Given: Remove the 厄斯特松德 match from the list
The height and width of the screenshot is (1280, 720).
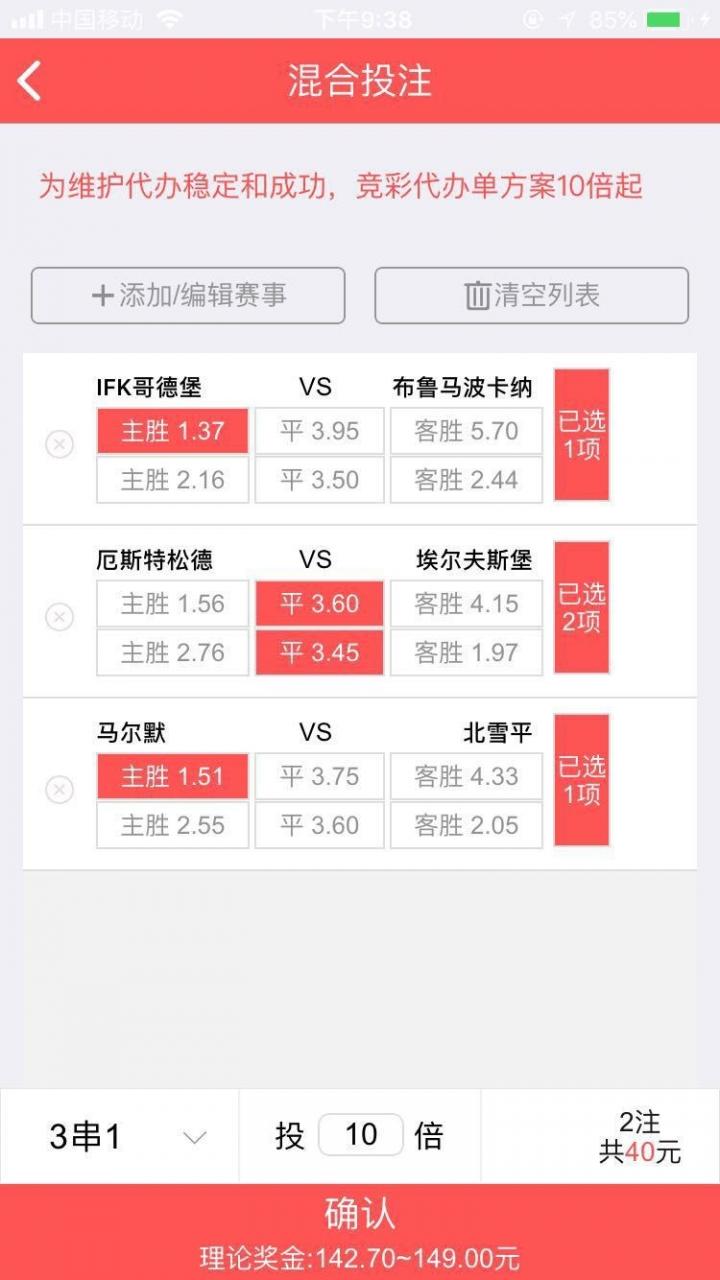Looking at the screenshot, I should pos(60,618).
